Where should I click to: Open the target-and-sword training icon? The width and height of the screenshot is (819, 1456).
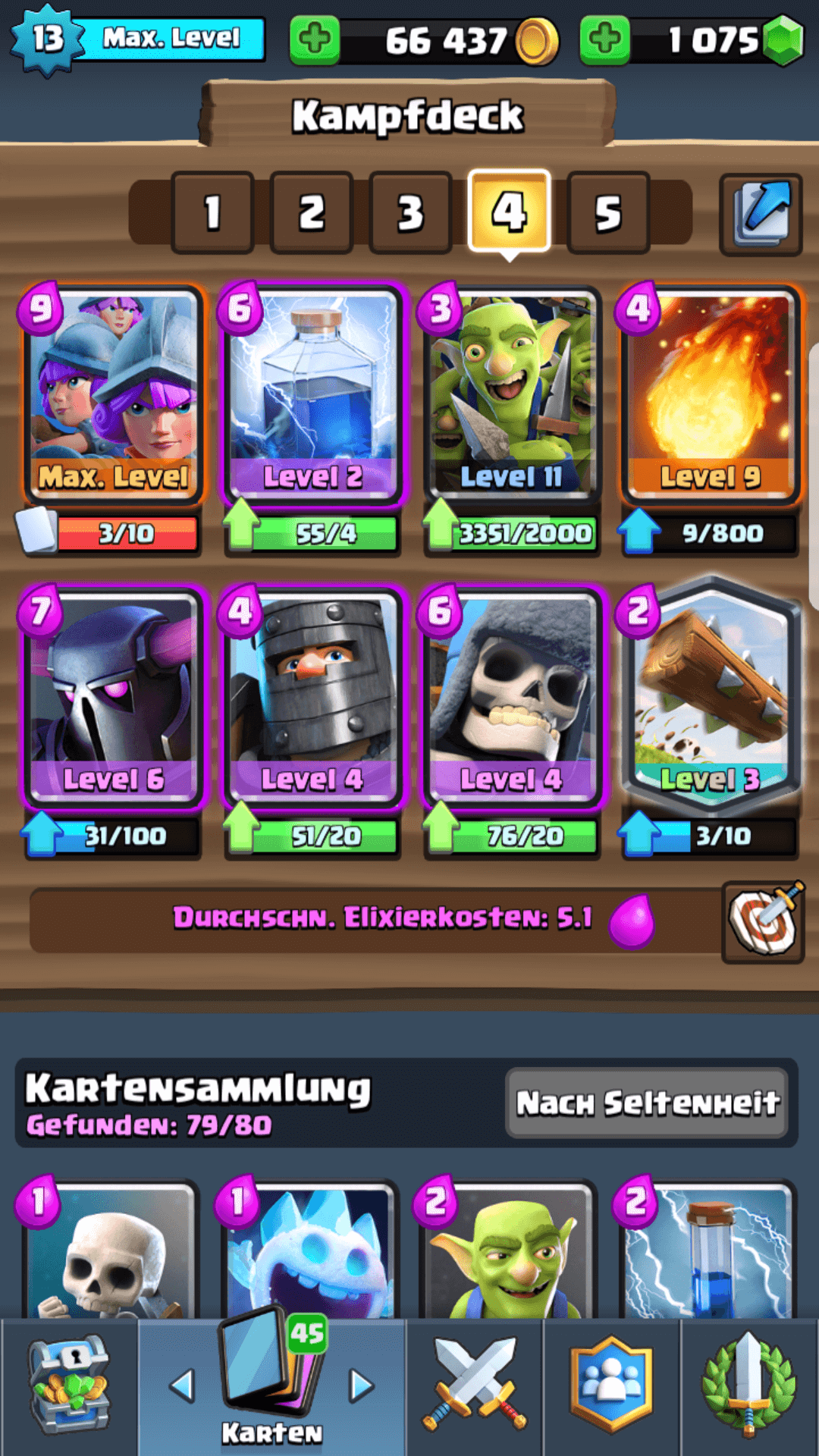(x=763, y=921)
